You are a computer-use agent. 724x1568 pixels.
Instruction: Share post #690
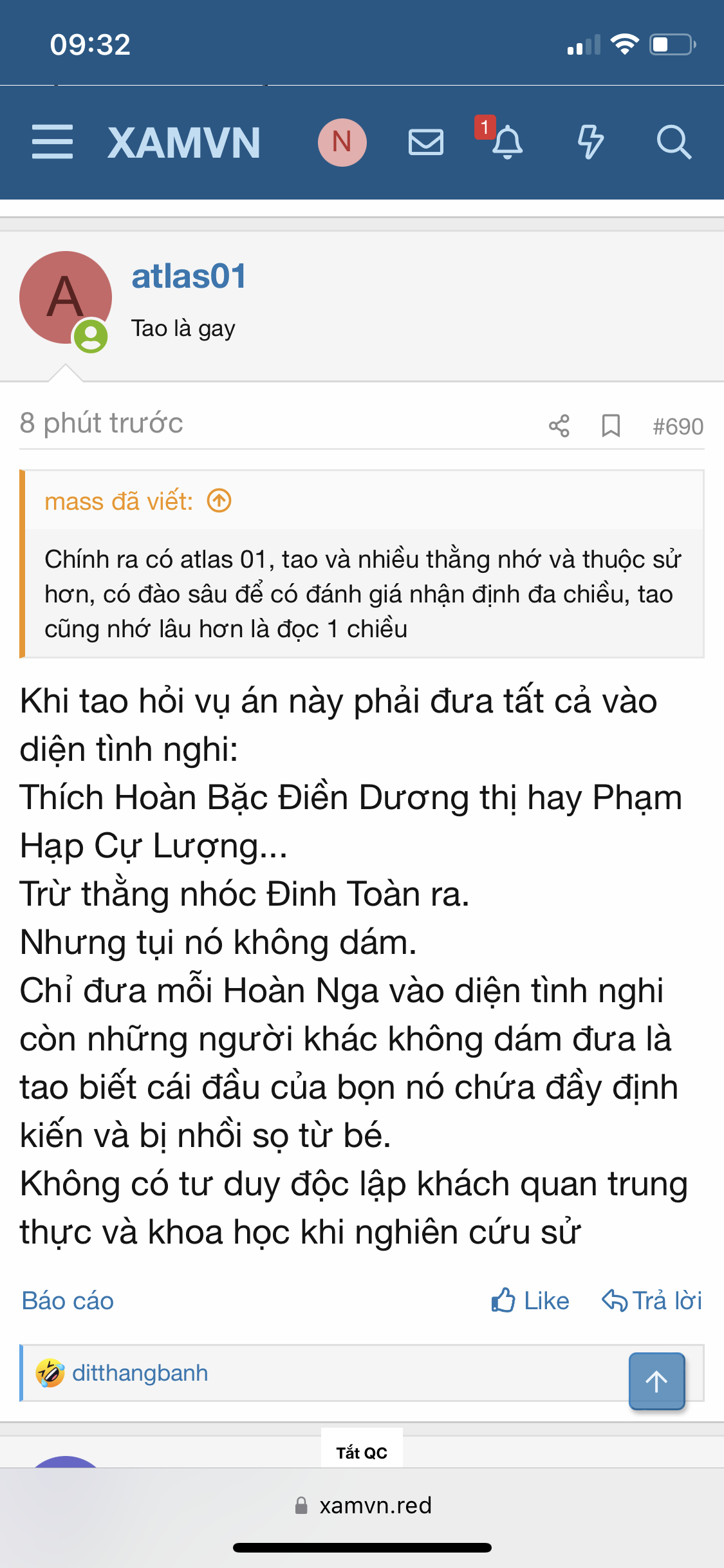pos(559,426)
